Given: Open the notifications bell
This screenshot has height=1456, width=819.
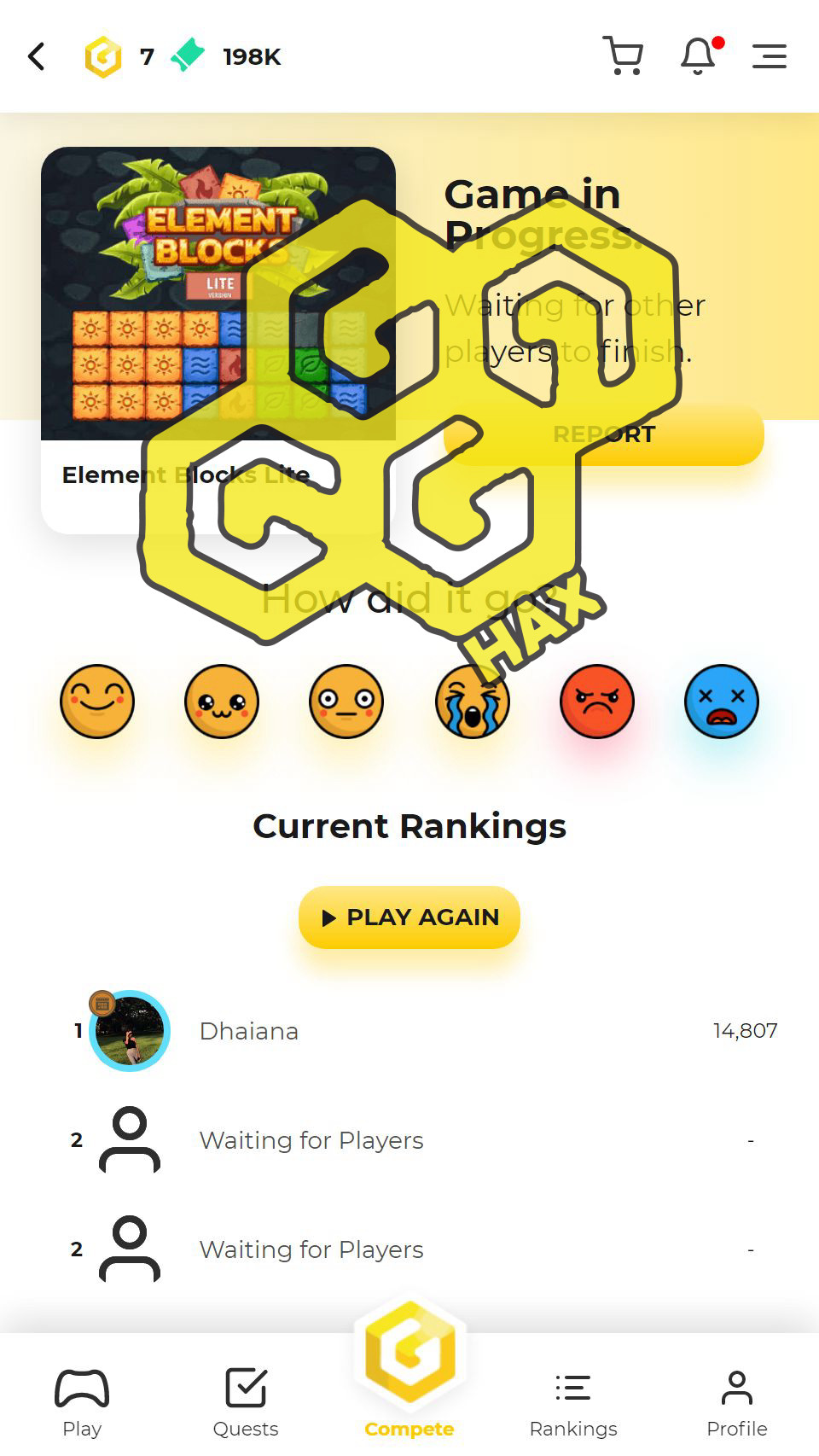Looking at the screenshot, I should pos(698,56).
